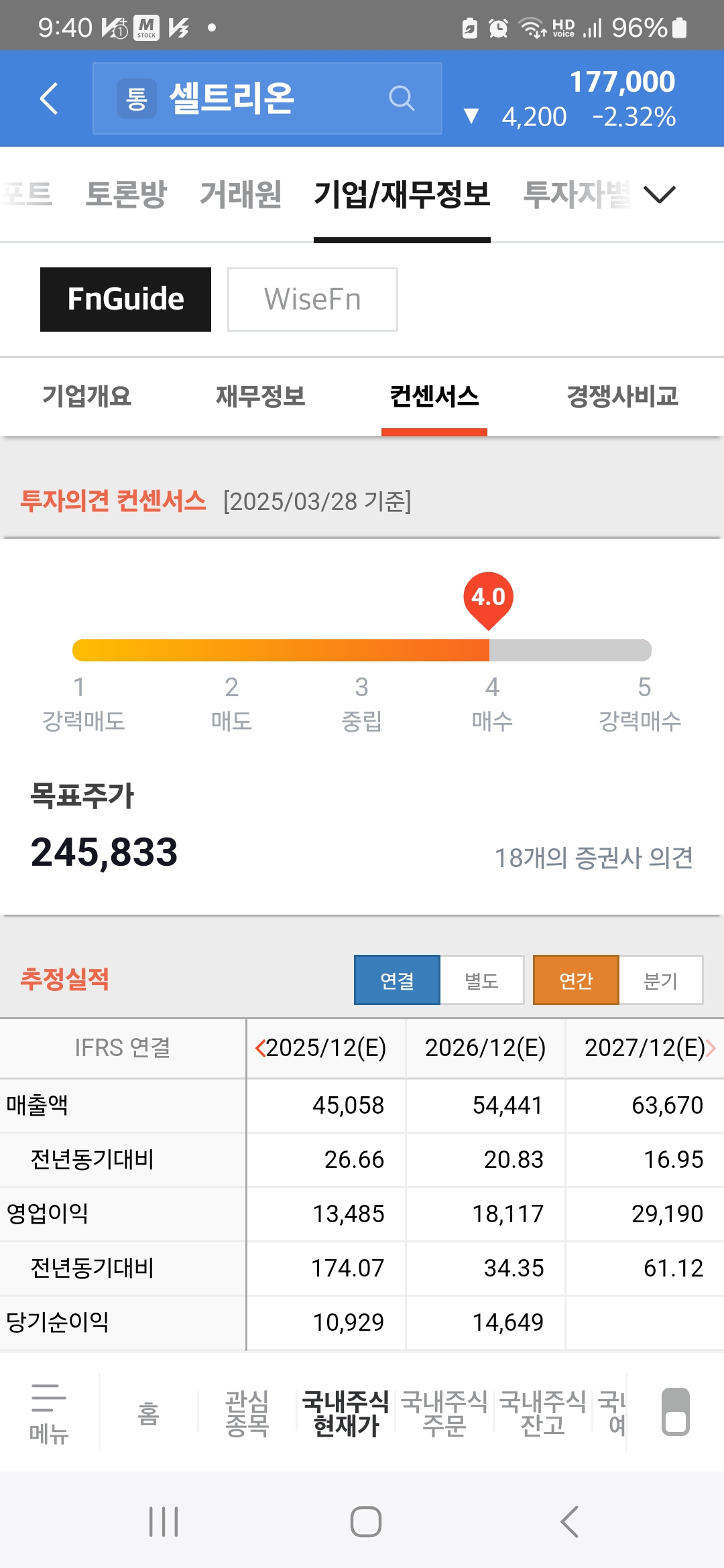Select the 연결 basis button
This screenshot has height=1568, width=724.
point(397,980)
